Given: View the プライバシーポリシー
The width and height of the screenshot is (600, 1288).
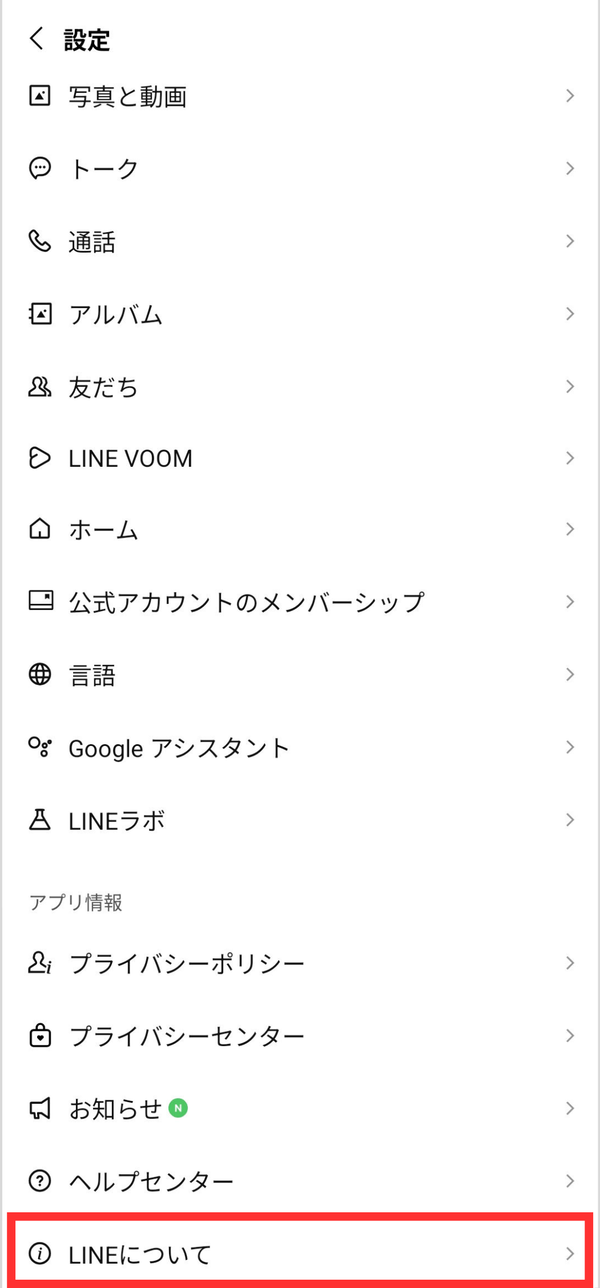Looking at the screenshot, I should click(300, 964).
